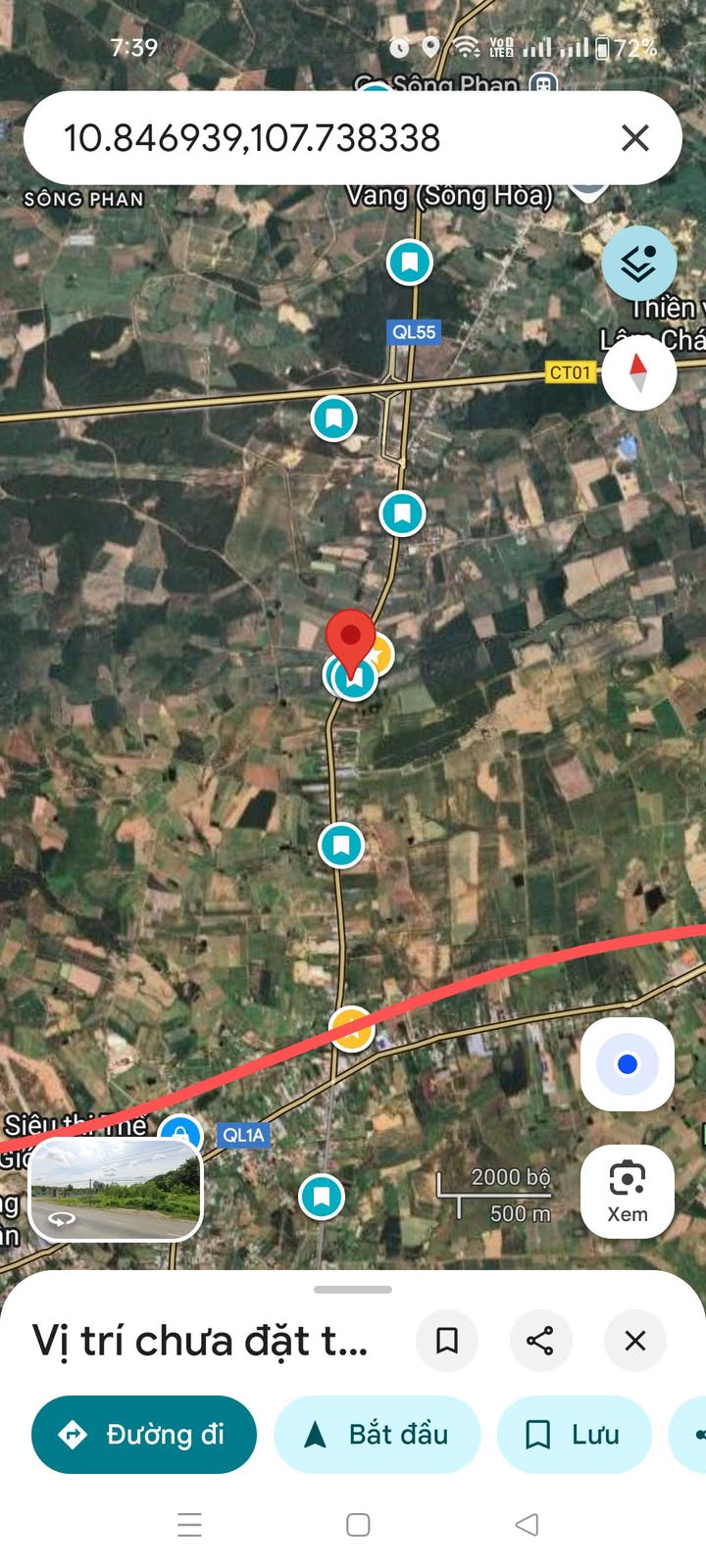Center map on my current location

pos(628,1064)
